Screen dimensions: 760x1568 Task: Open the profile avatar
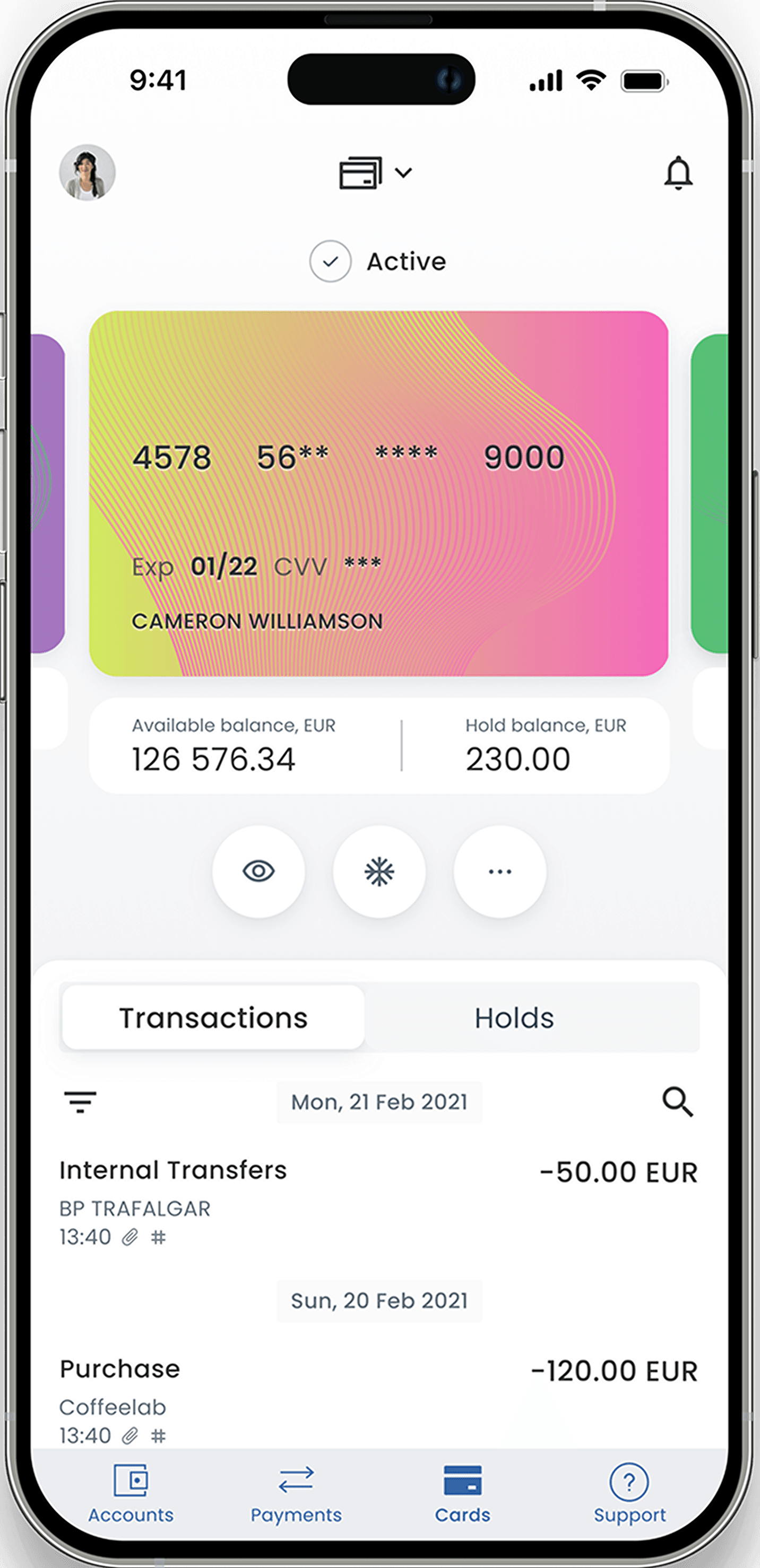click(x=87, y=172)
